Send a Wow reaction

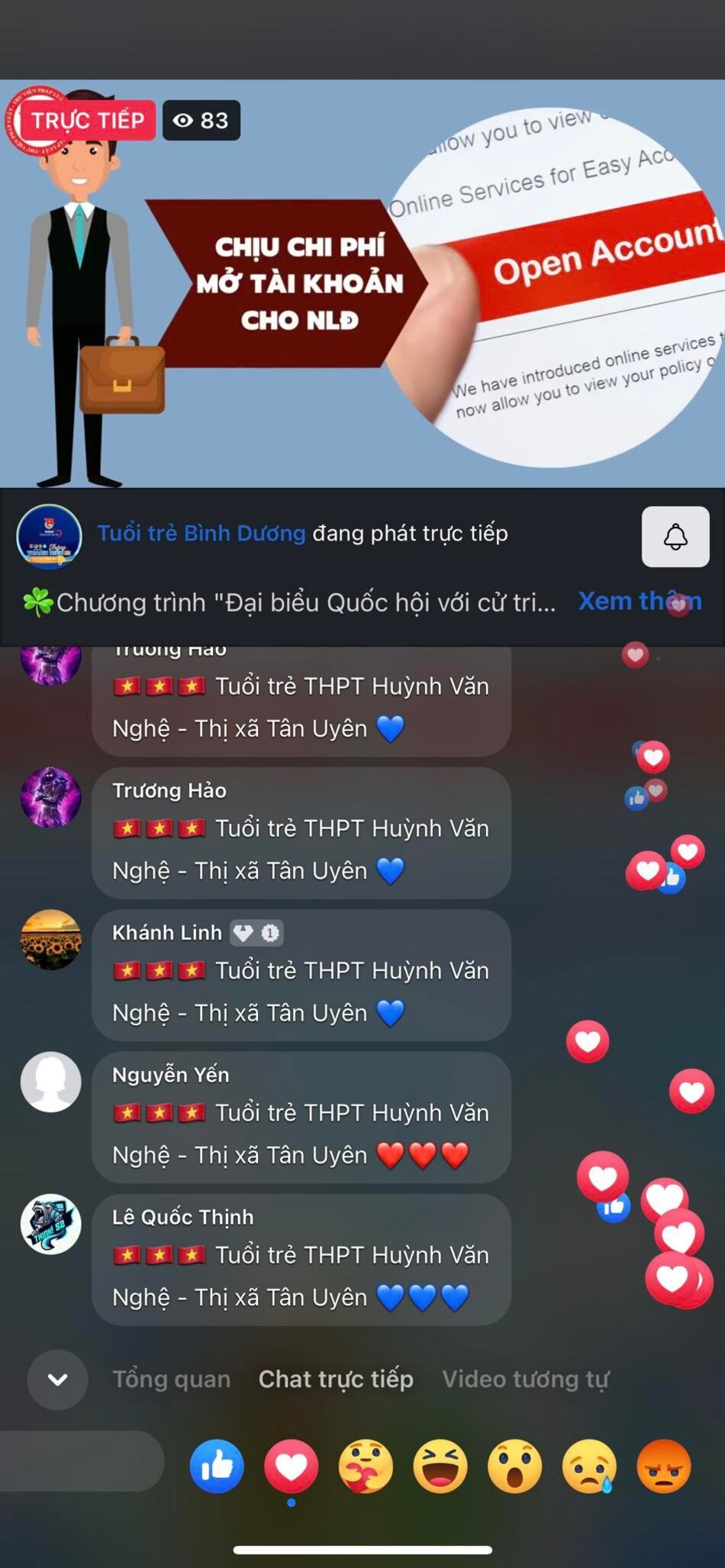pos(514,1466)
